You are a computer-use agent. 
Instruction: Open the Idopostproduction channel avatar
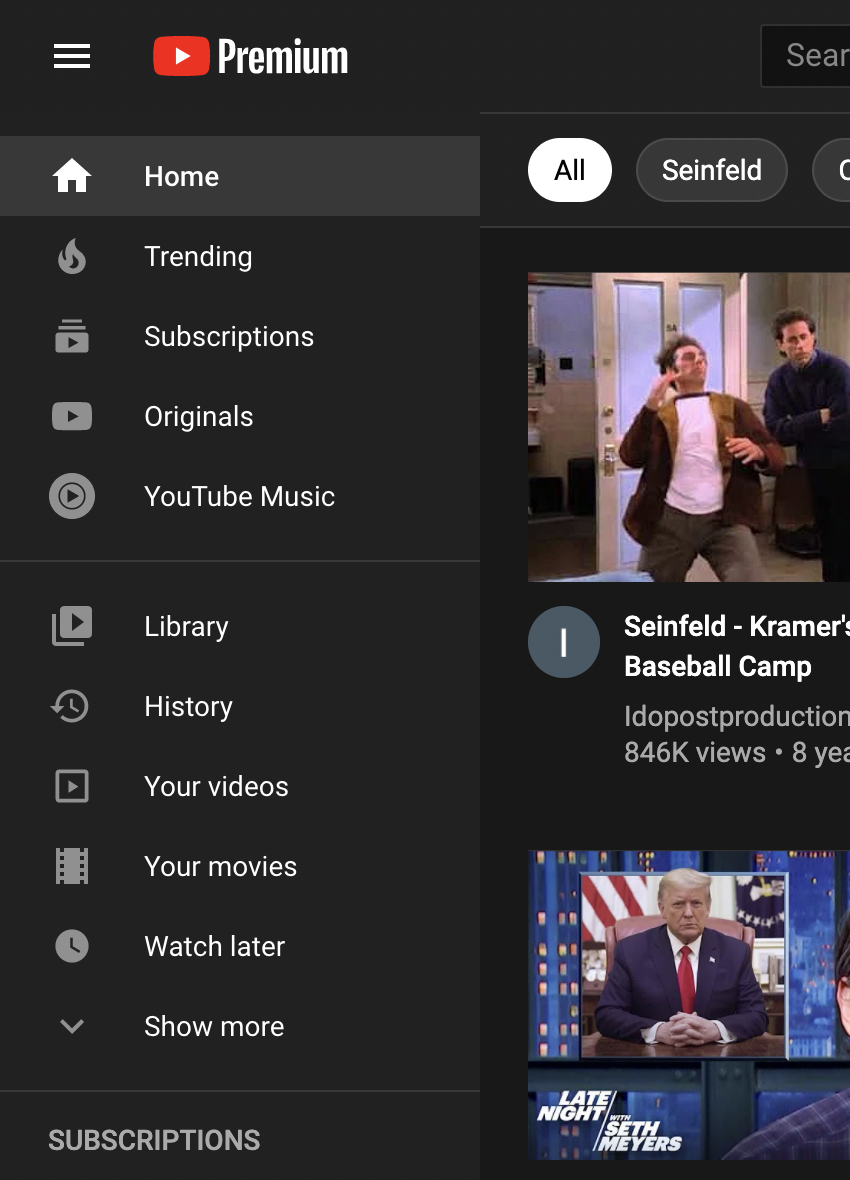coord(564,642)
